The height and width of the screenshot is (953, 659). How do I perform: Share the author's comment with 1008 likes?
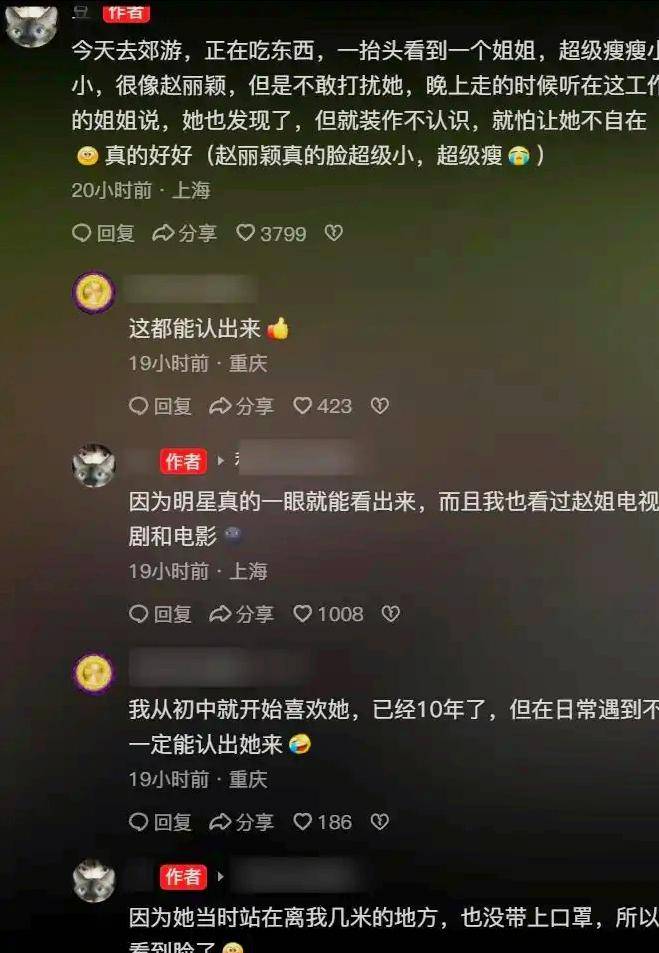click(x=241, y=614)
